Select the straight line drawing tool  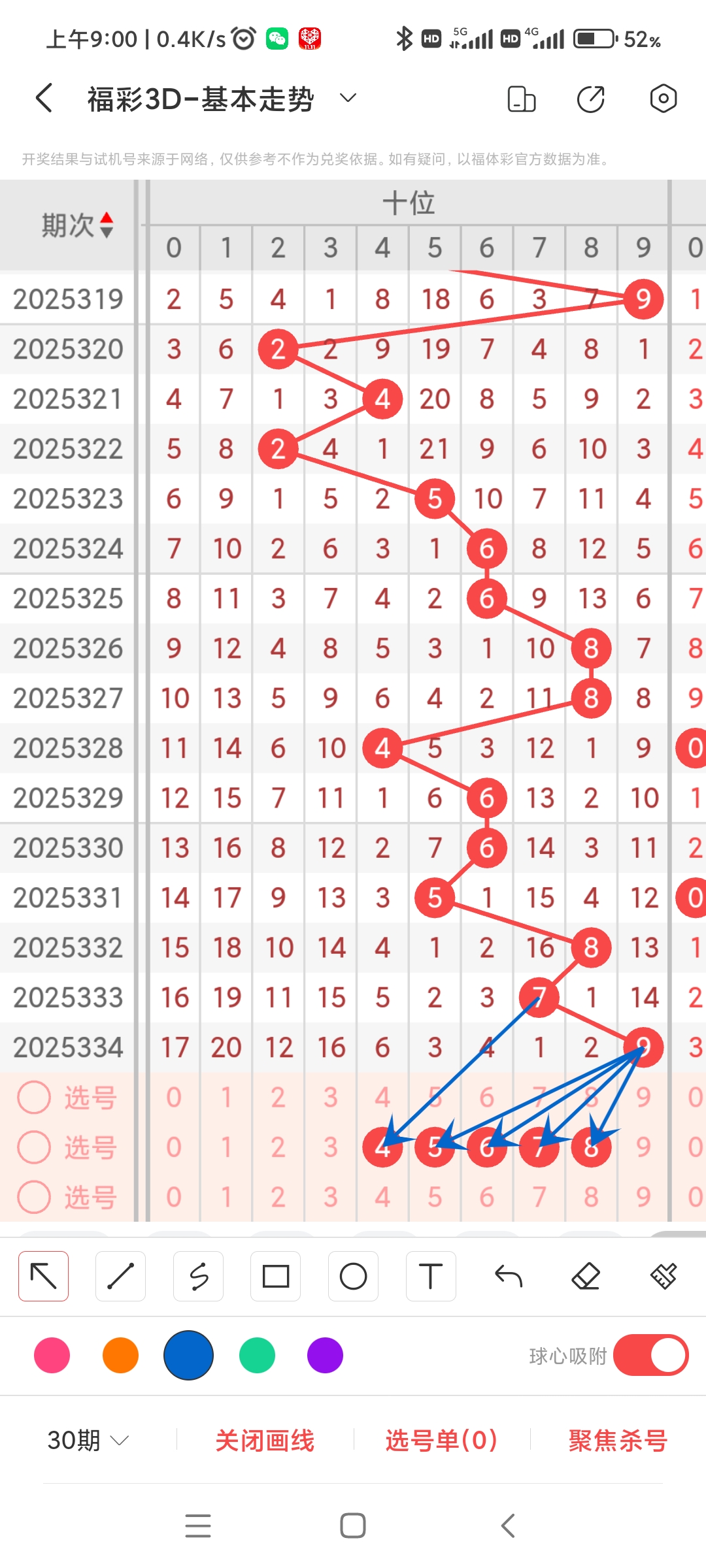(x=120, y=1275)
